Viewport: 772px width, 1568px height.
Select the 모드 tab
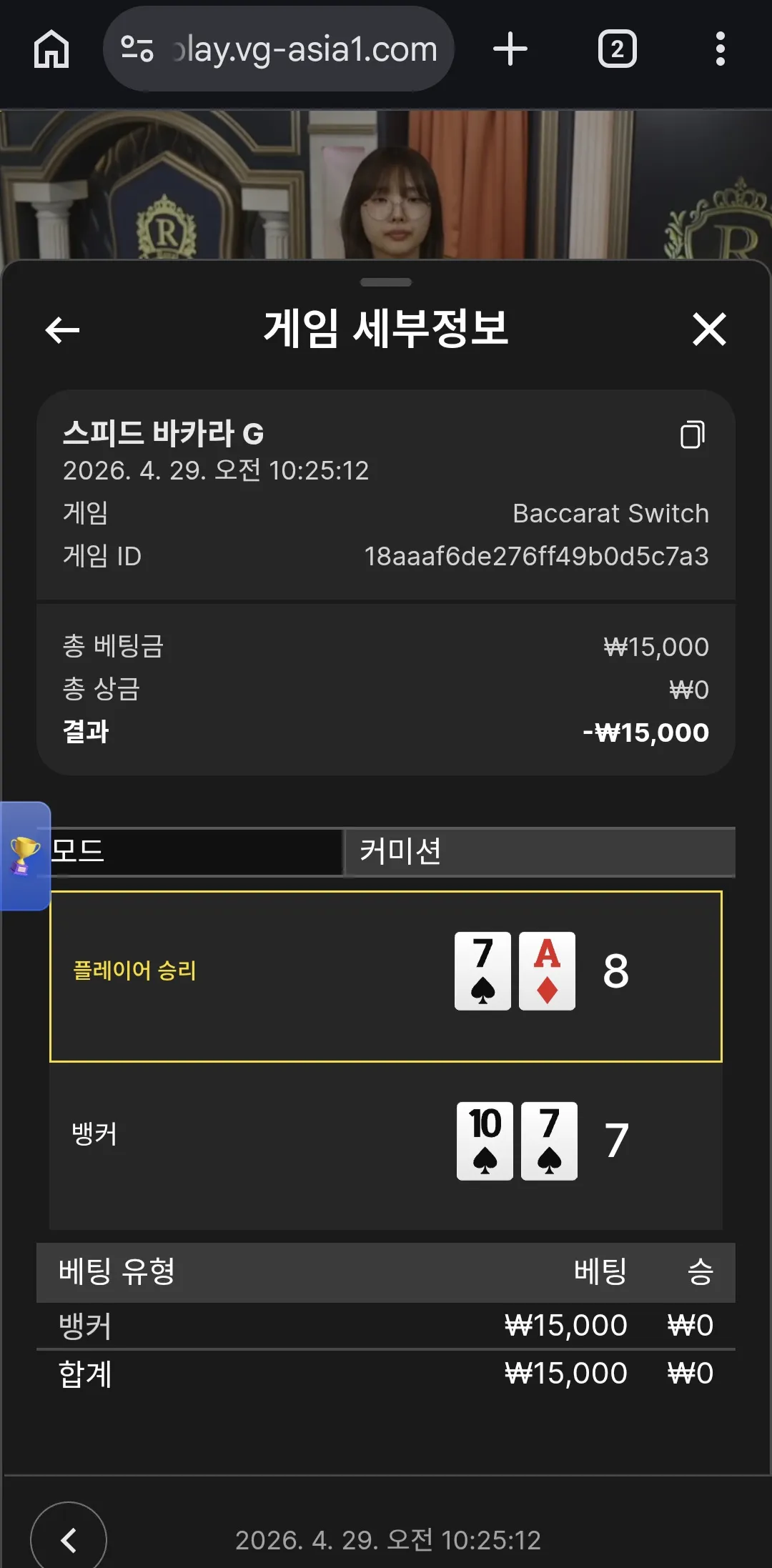(196, 852)
